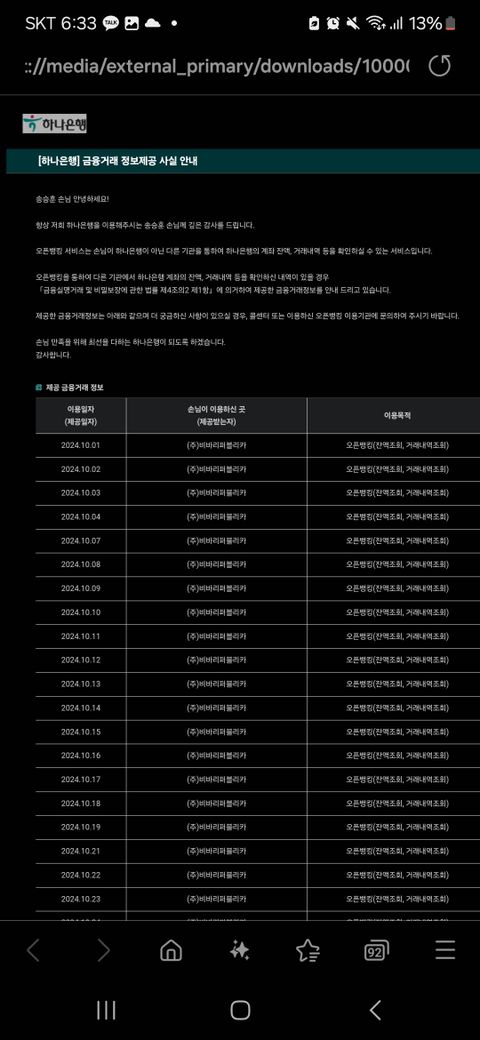Screen dimensions: 480x1040
Task: Open the browser hamburger menu
Action: coord(445,951)
